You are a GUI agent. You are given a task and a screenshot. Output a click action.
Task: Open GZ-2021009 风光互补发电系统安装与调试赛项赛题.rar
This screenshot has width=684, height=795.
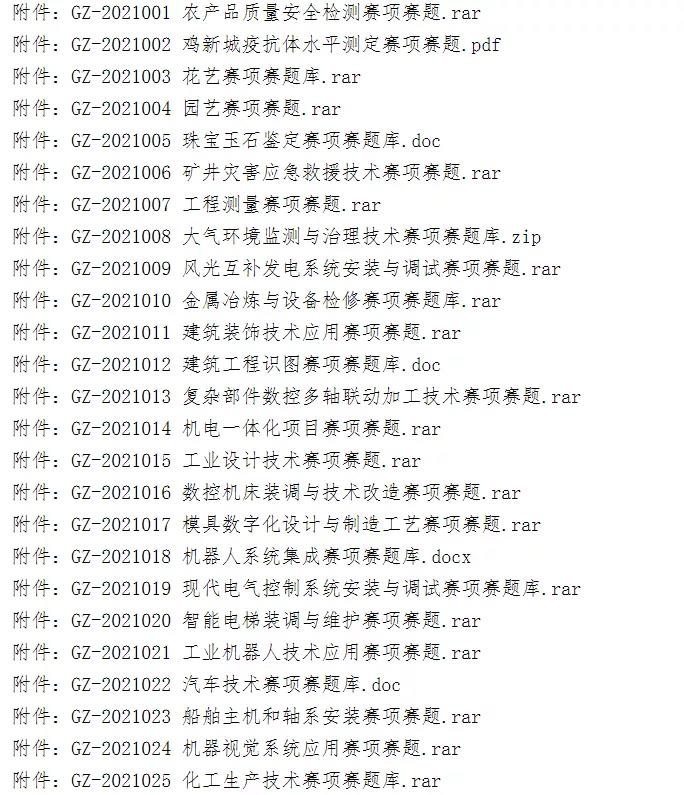[x=315, y=269]
